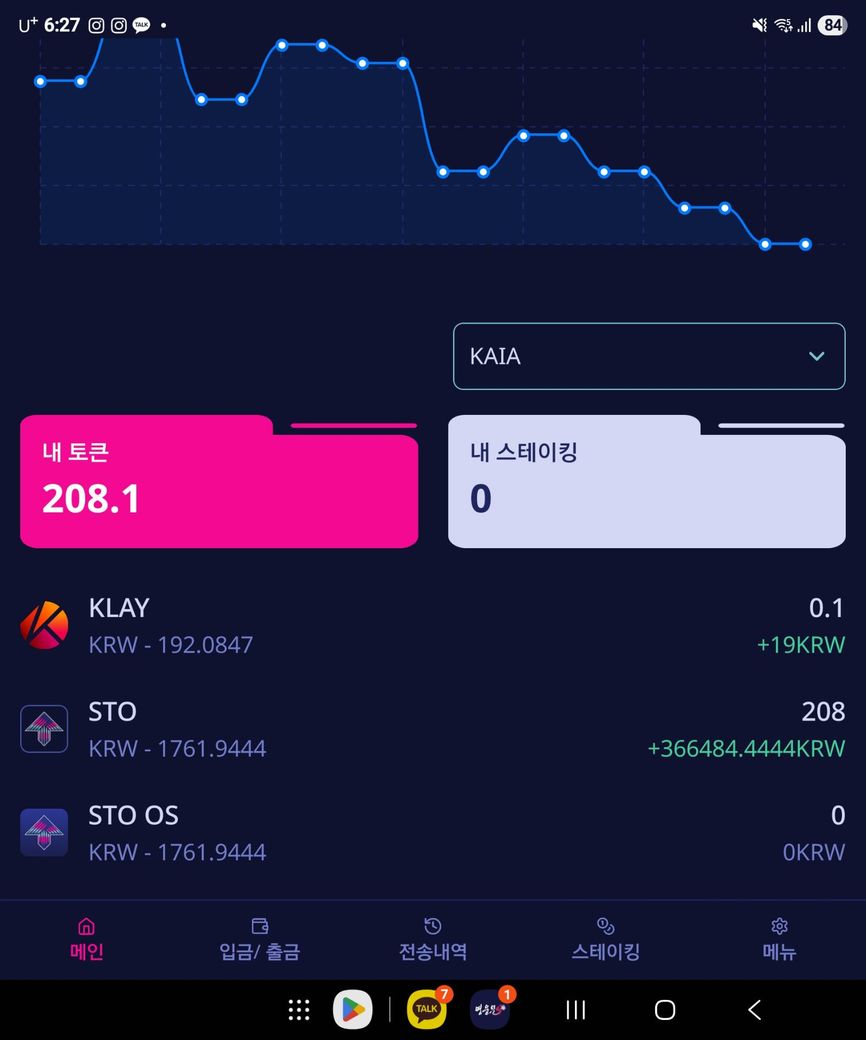This screenshot has height=1040, width=866.
Task: Switch to the 입금/ 출금 tab
Action: pyautogui.click(x=260, y=939)
